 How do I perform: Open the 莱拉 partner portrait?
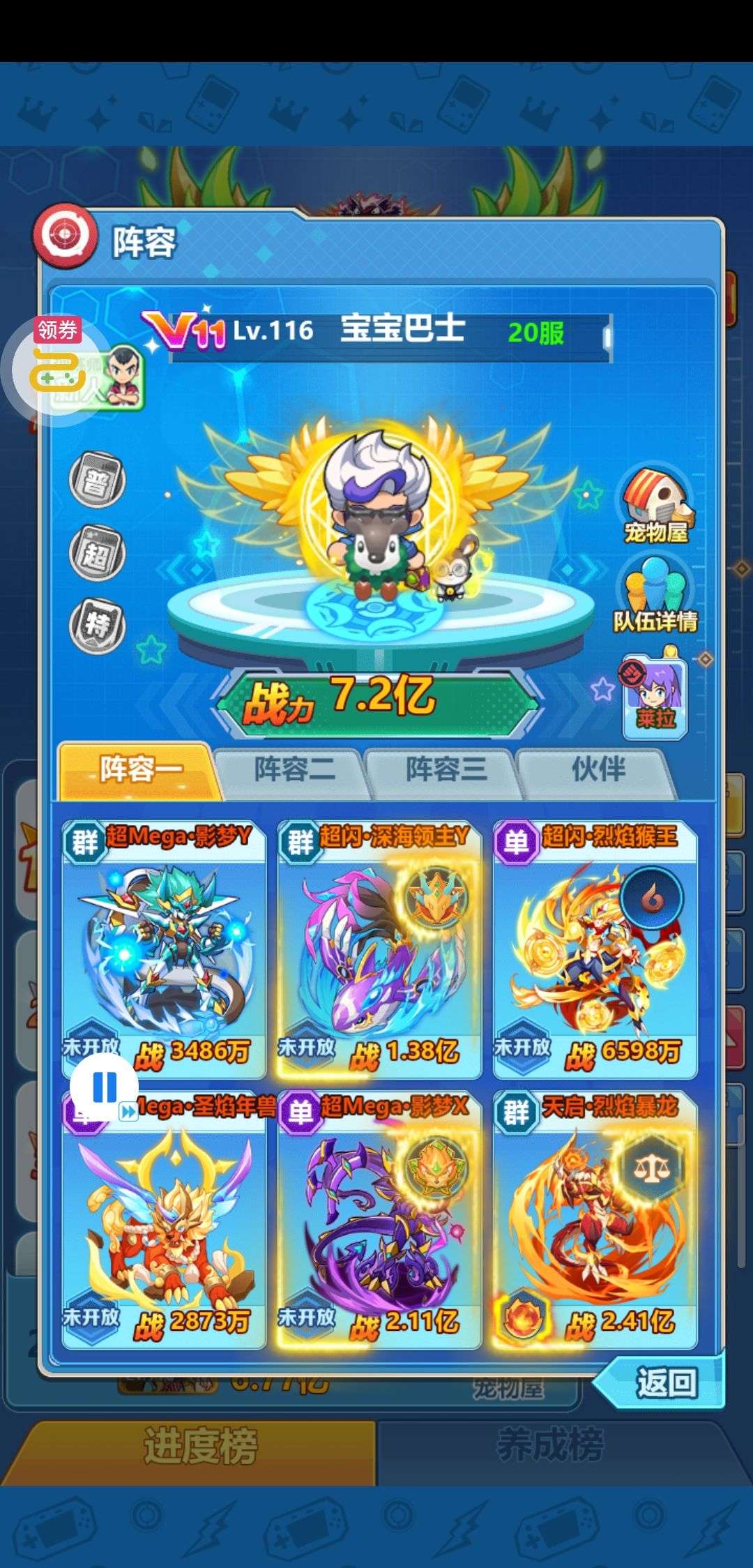(655, 694)
